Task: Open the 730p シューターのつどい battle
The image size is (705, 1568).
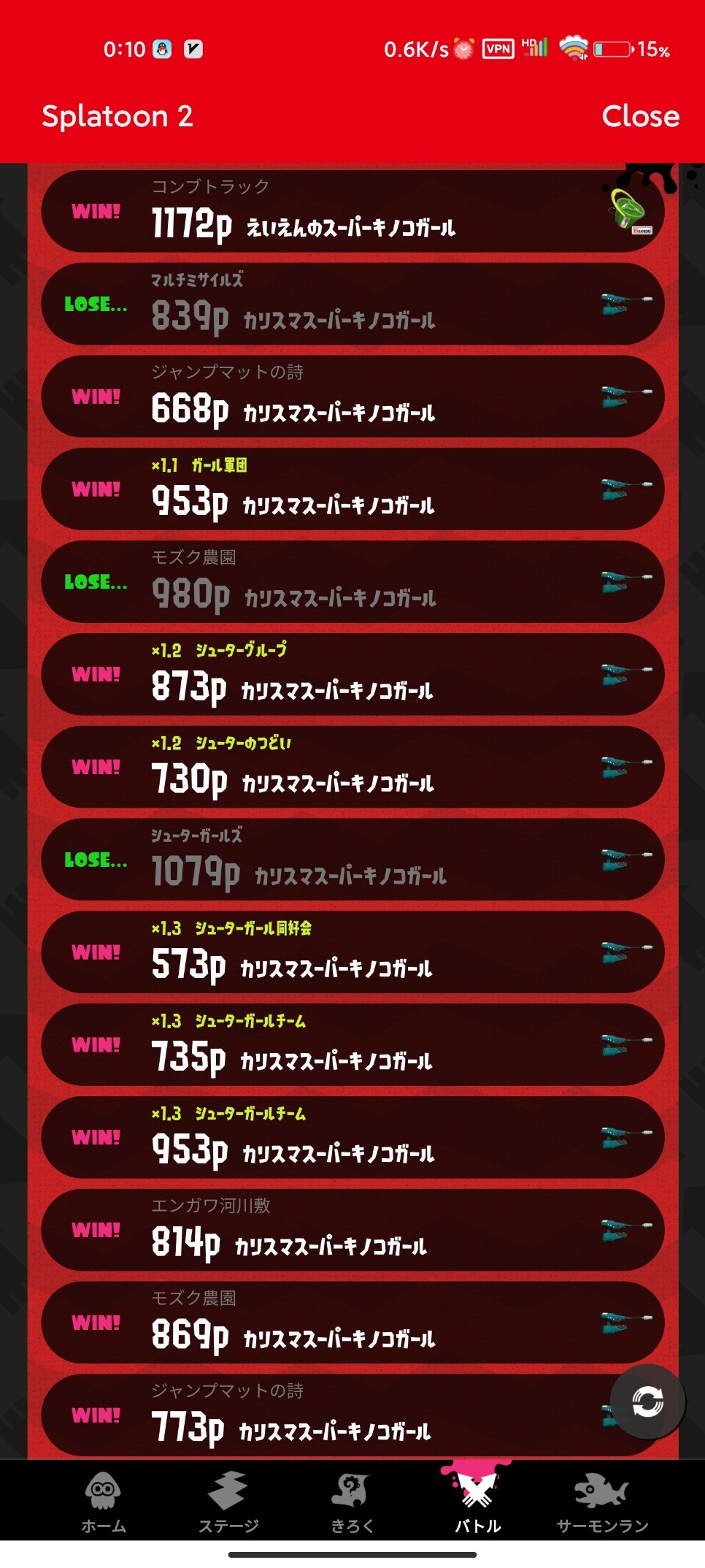Action: click(x=352, y=768)
